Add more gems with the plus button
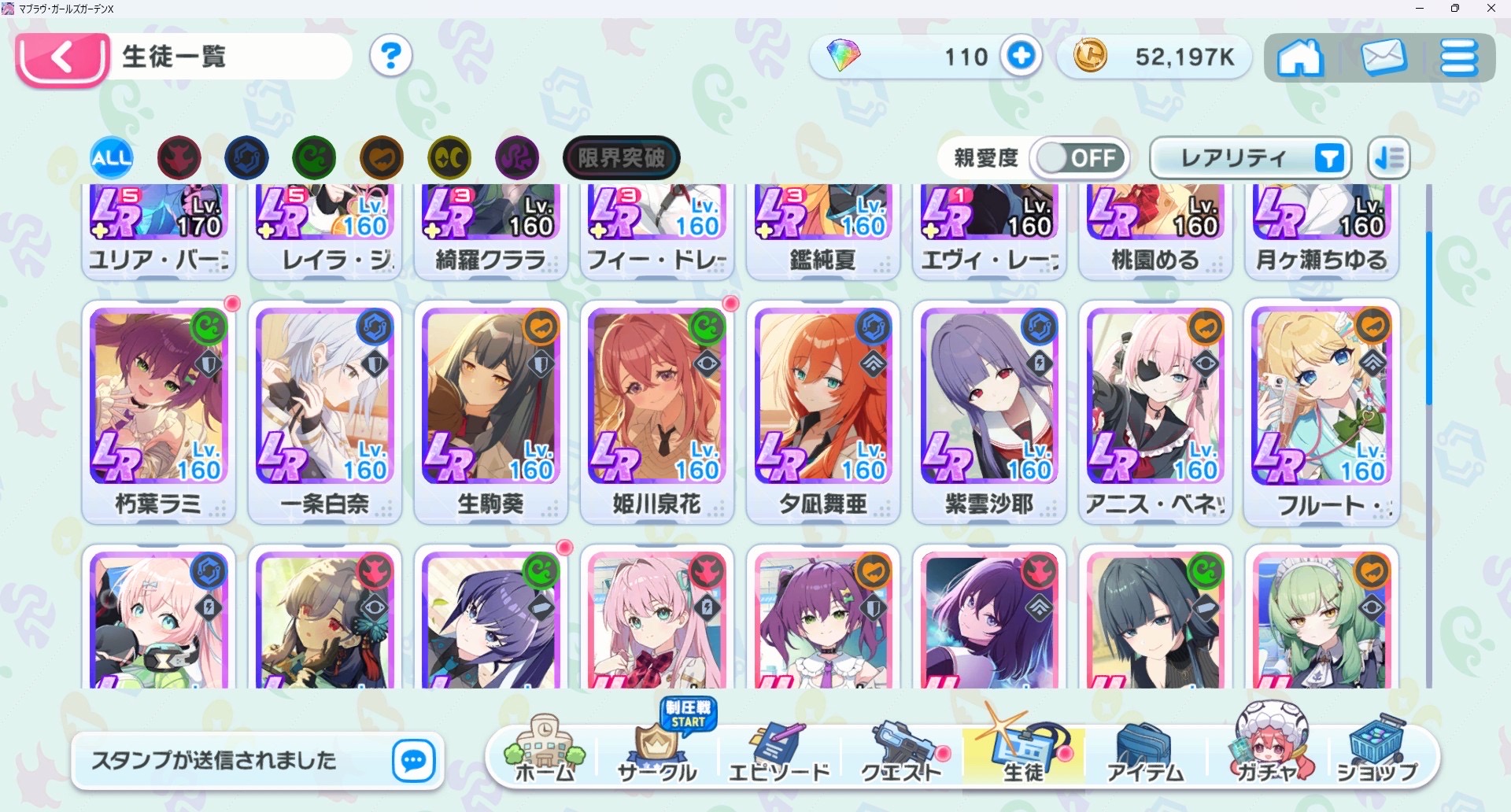Screen dimensions: 1511x812 pyautogui.click(x=1021, y=57)
